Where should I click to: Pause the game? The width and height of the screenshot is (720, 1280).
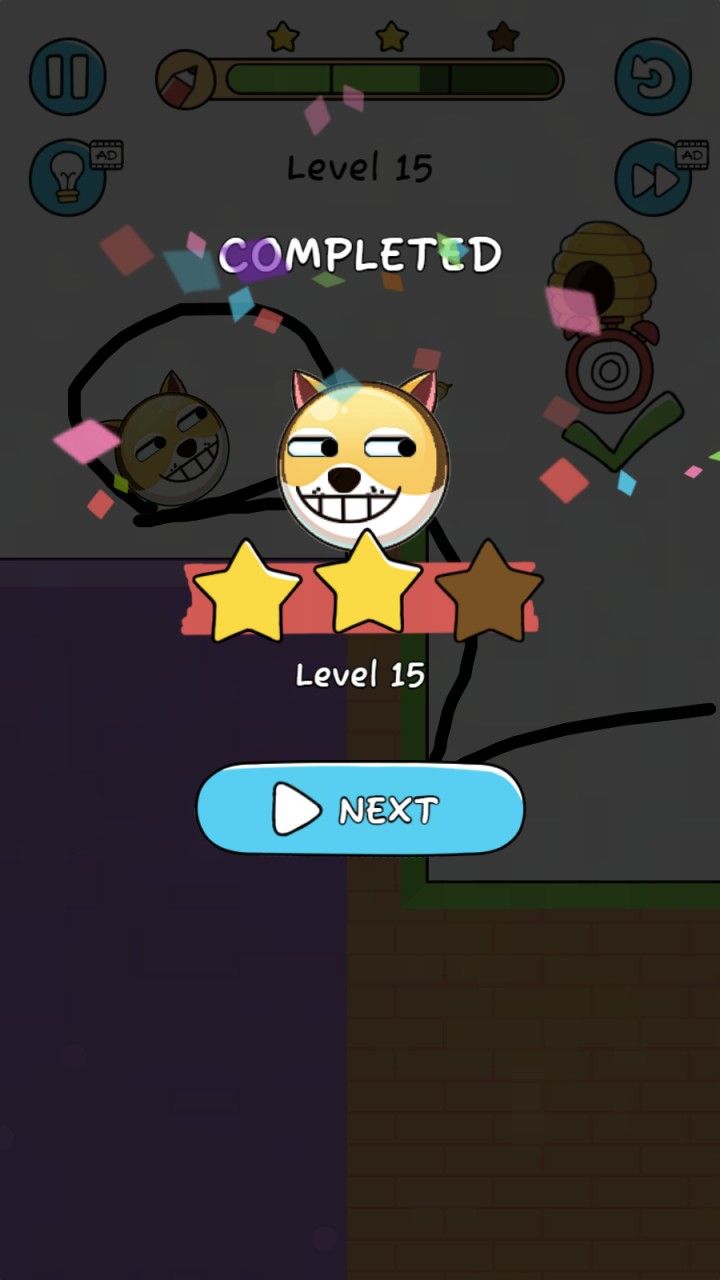(67, 76)
